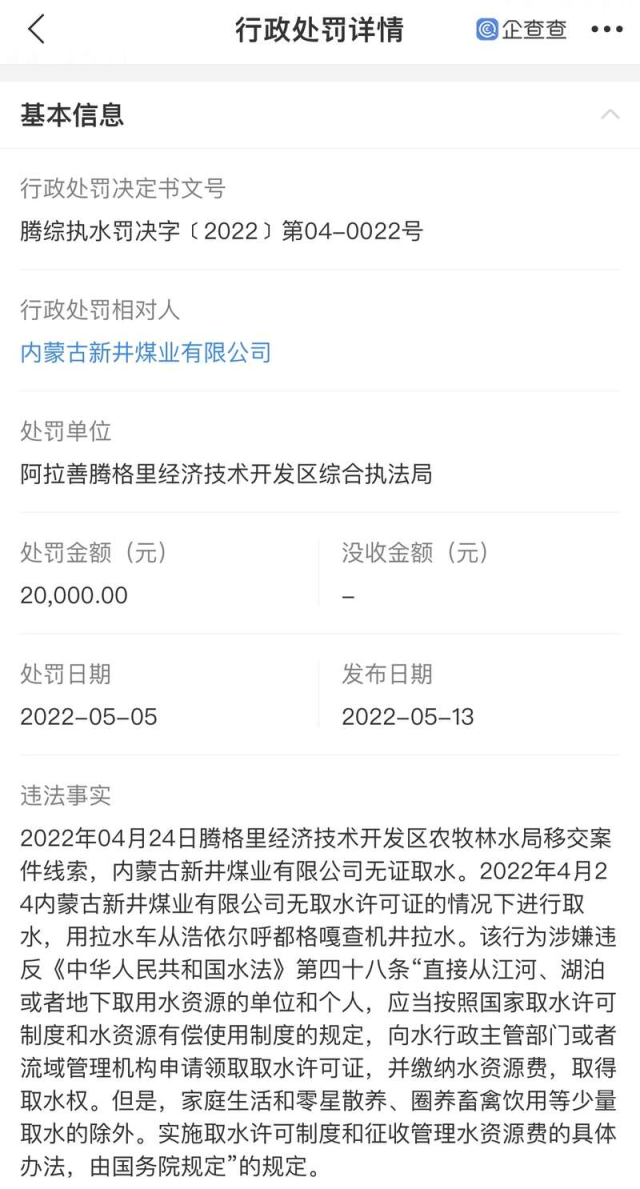Go back from 行政处罚详情 page
The height and width of the screenshot is (1189, 640).
click(x=36, y=30)
